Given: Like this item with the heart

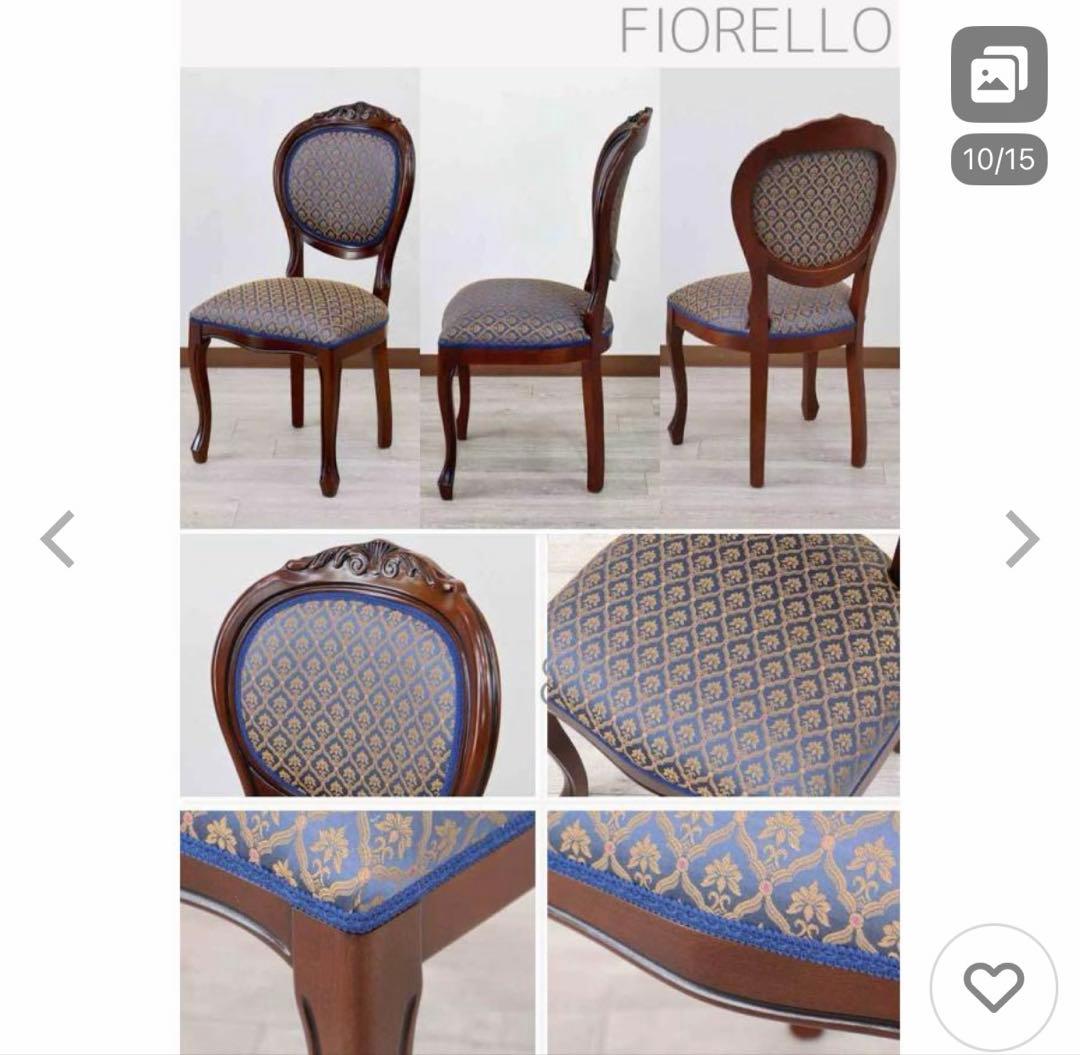Looking at the screenshot, I should pos(993,986).
